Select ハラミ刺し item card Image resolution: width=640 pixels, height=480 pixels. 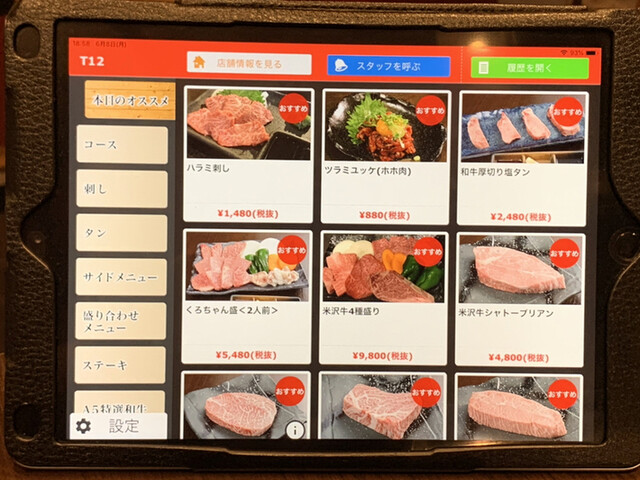point(248,155)
